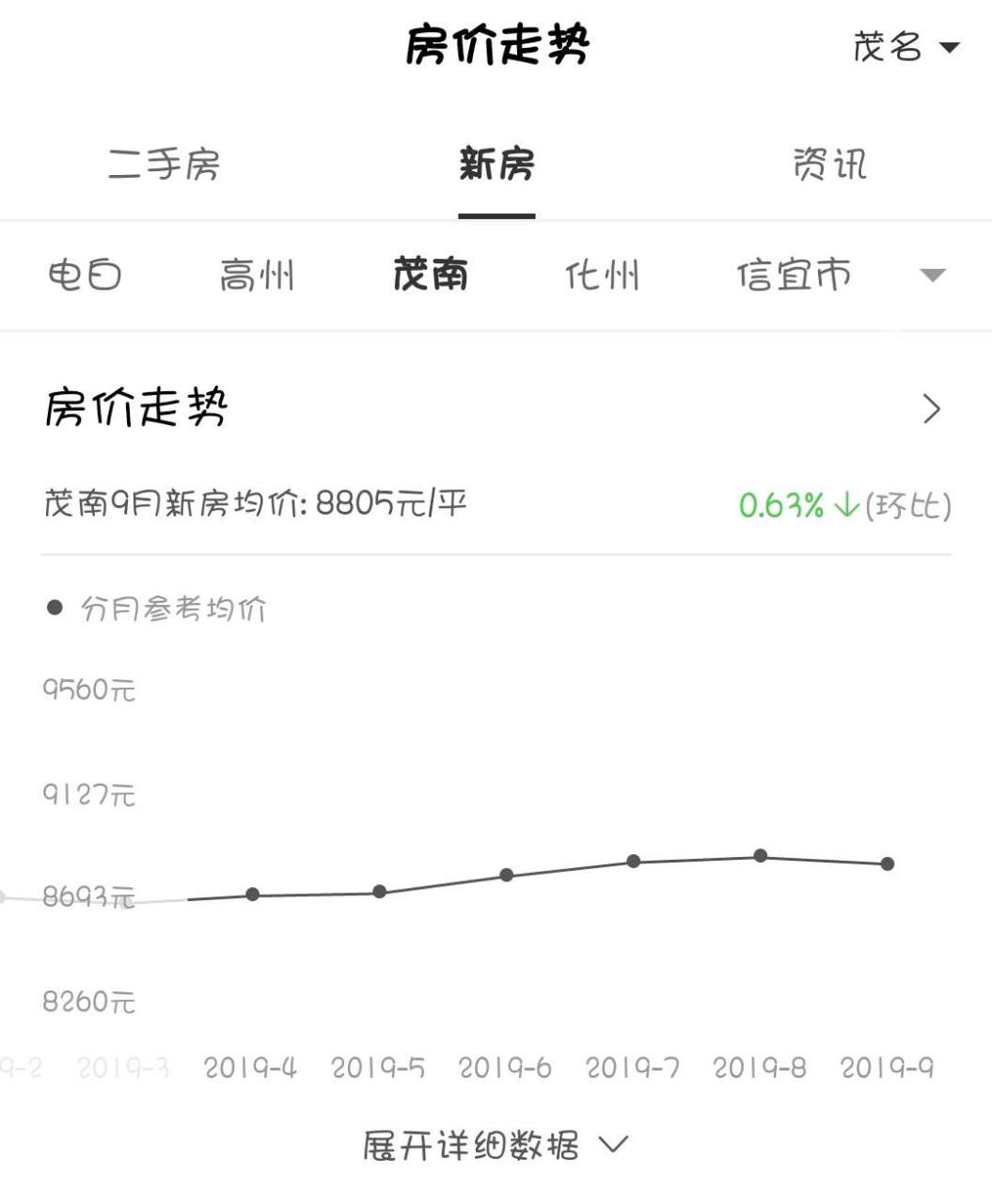Open the 茂名 city dropdown
Viewport: 992px width, 1204px height.
(905, 46)
